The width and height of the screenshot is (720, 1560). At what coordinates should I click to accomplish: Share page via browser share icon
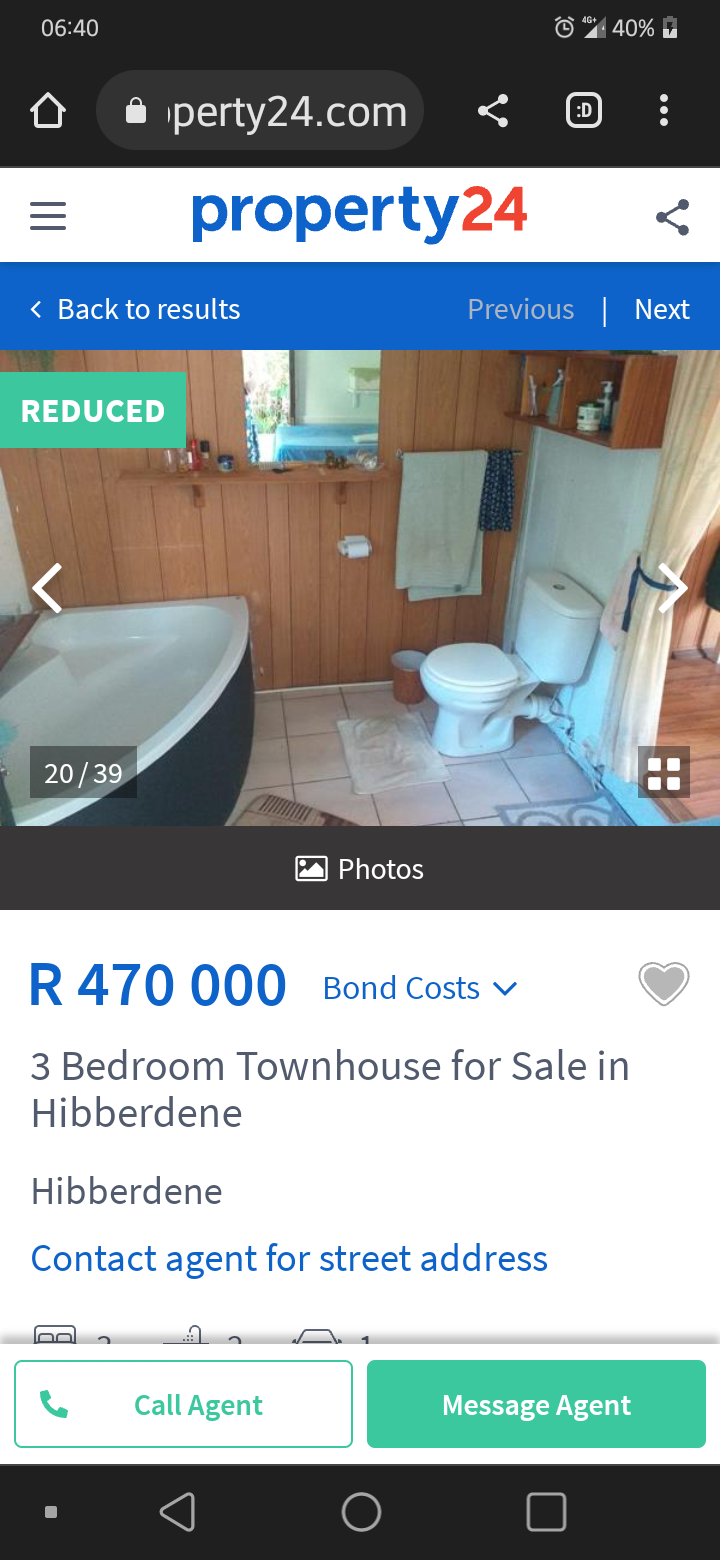[x=493, y=111]
